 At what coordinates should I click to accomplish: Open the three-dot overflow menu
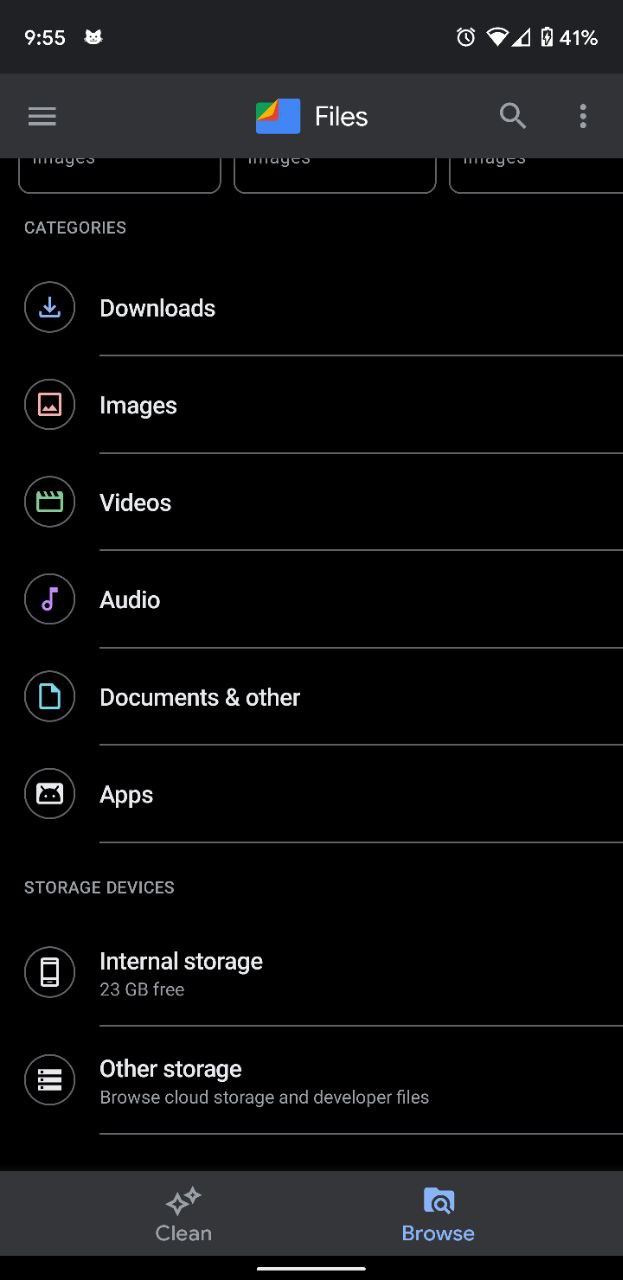[583, 116]
